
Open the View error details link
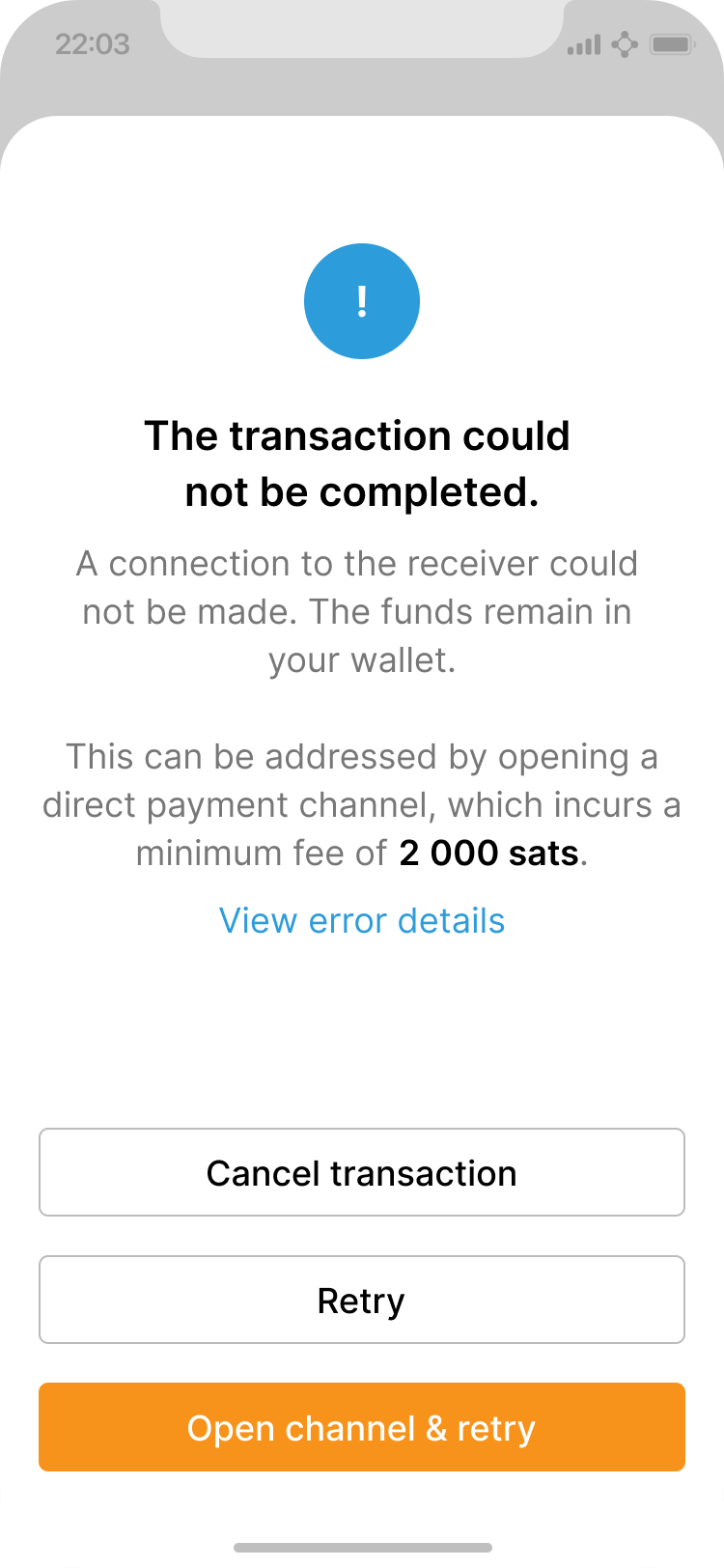click(362, 921)
